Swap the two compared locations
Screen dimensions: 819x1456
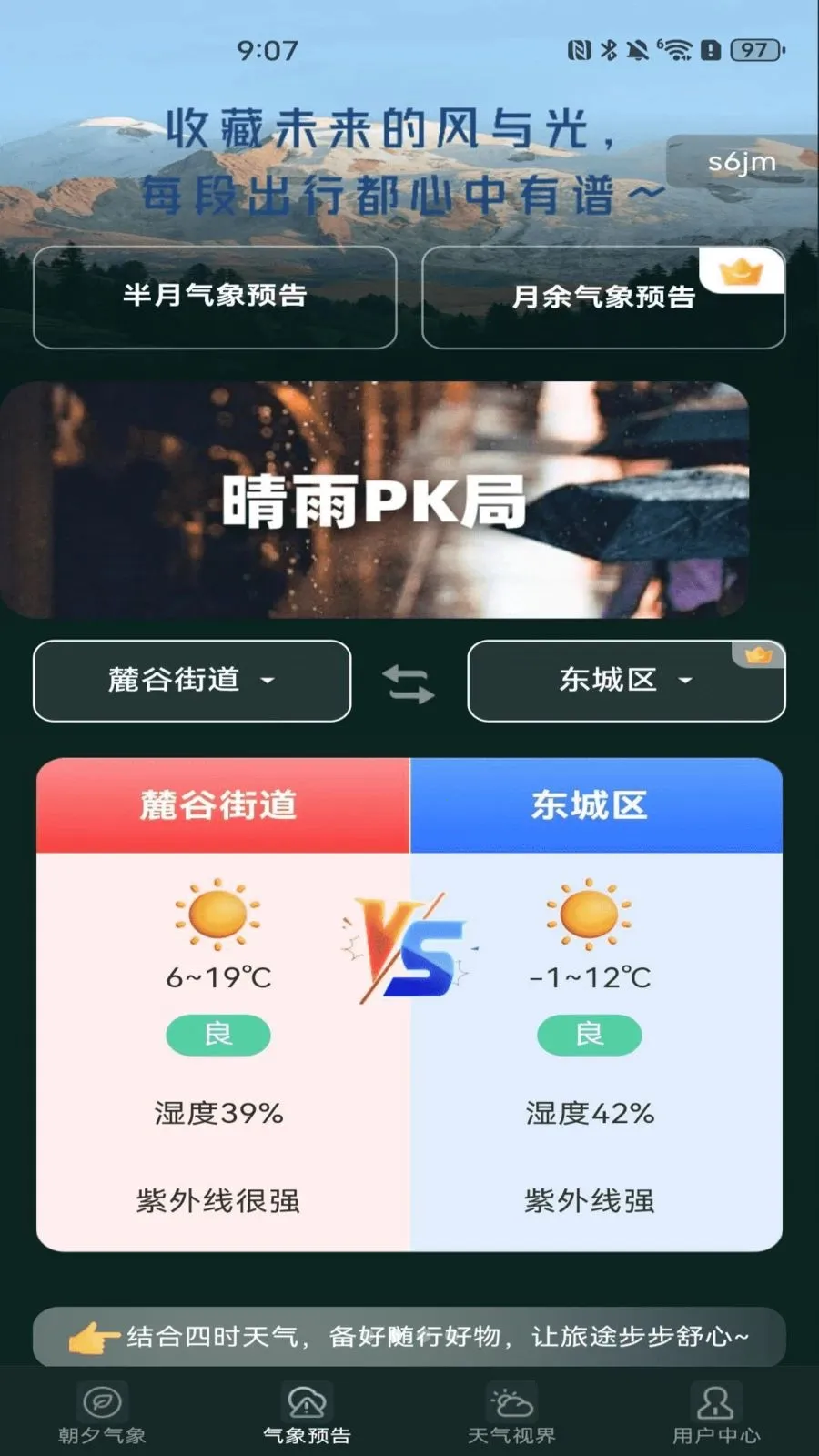[409, 683]
